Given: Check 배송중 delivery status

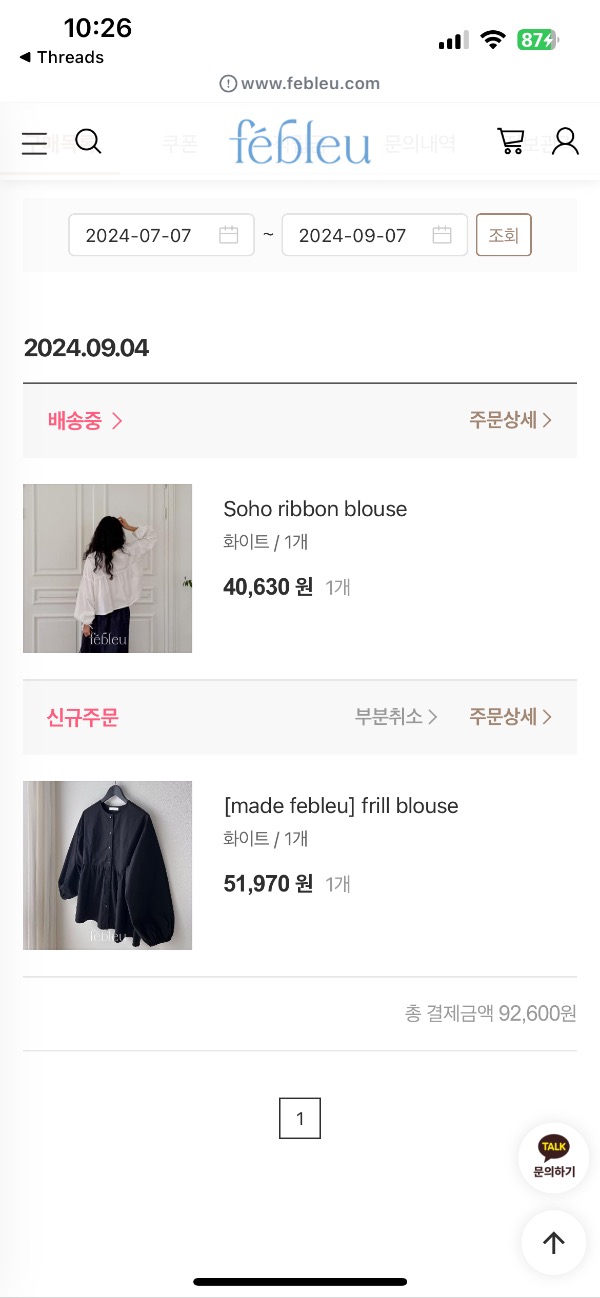Looking at the screenshot, I should pos(84,421).
